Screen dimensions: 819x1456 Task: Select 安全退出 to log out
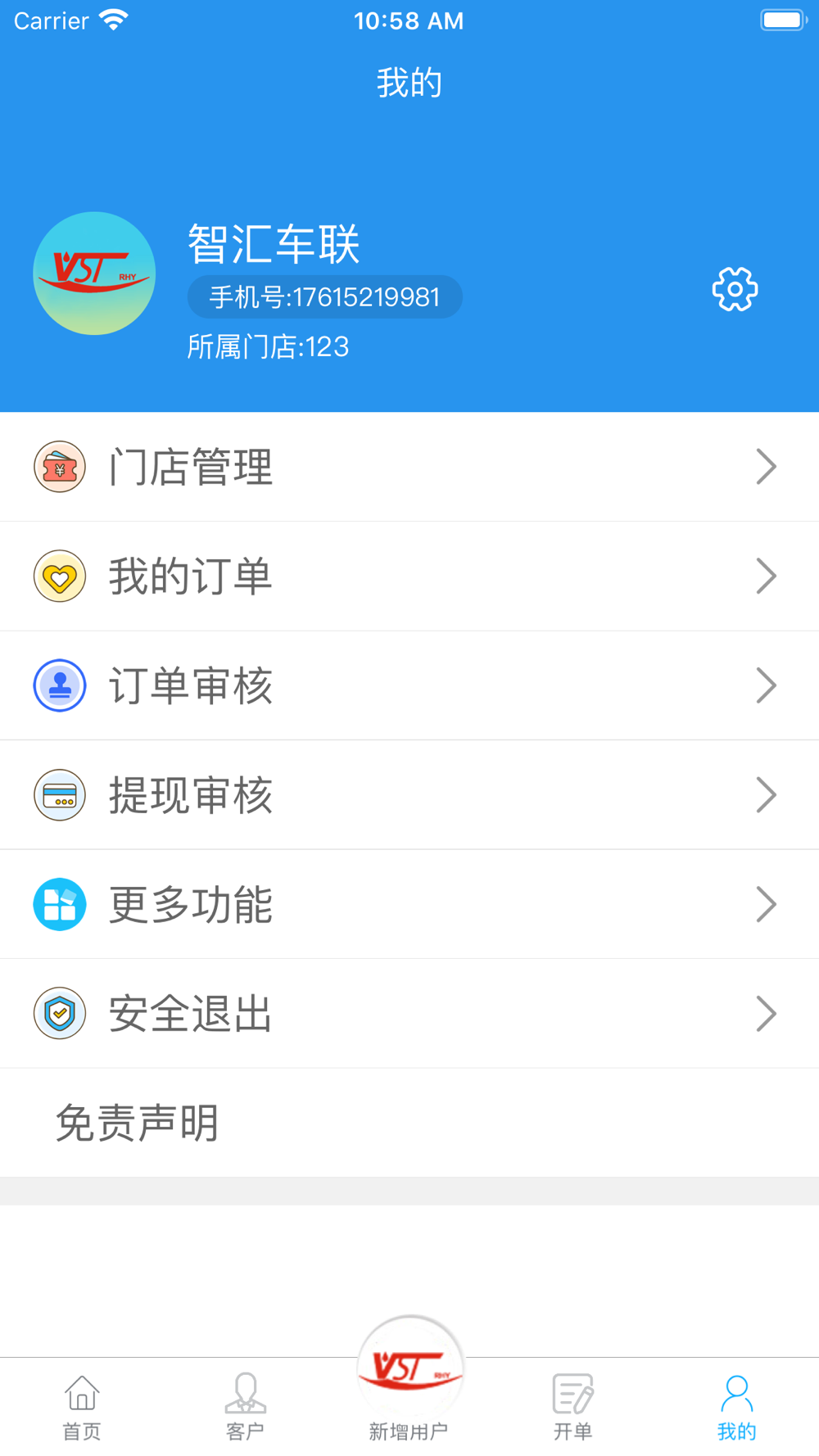click(409, 1014)
